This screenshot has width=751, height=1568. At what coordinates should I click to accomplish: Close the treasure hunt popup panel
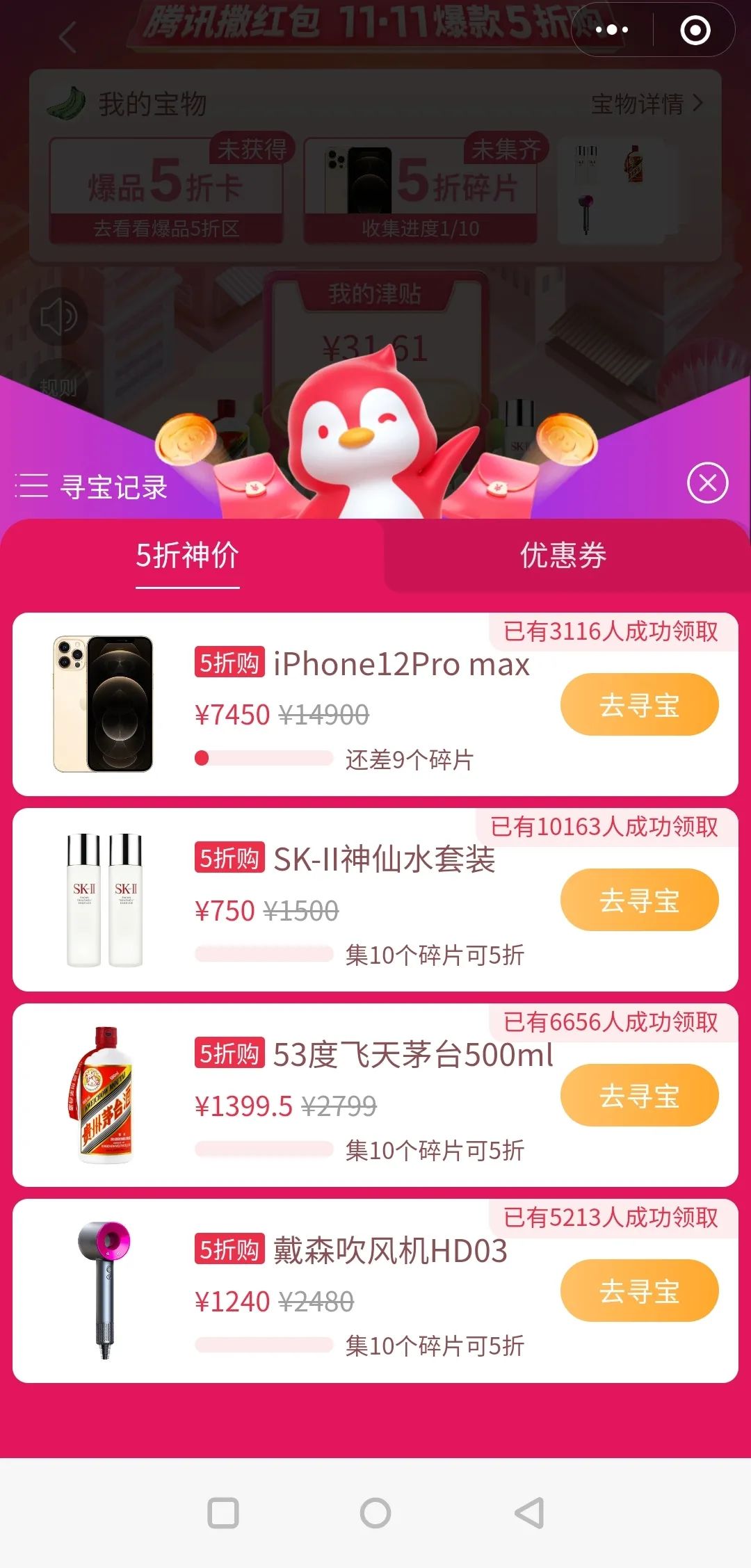click(707, 483)
